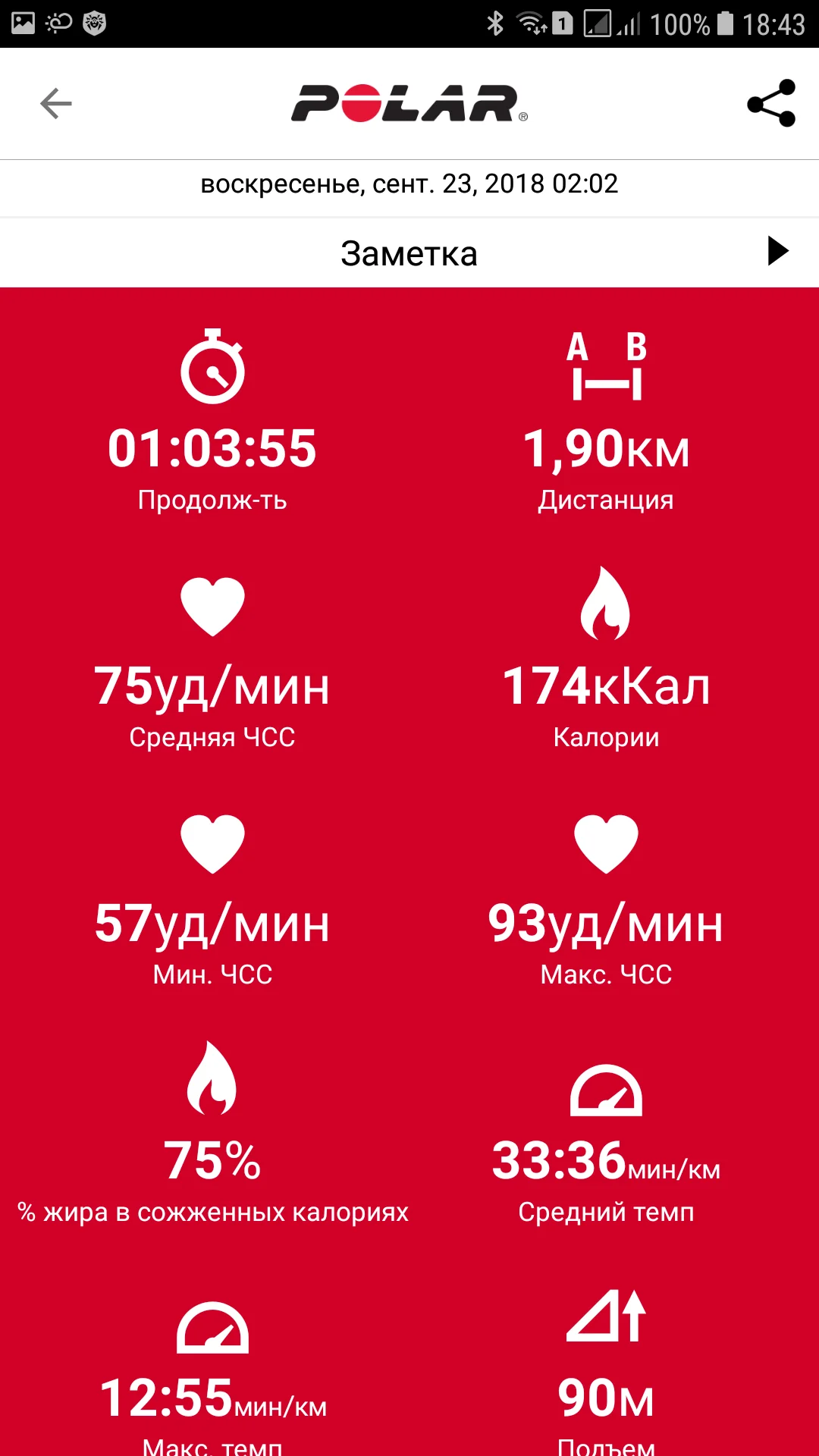Share this Polar training summary

770,104
